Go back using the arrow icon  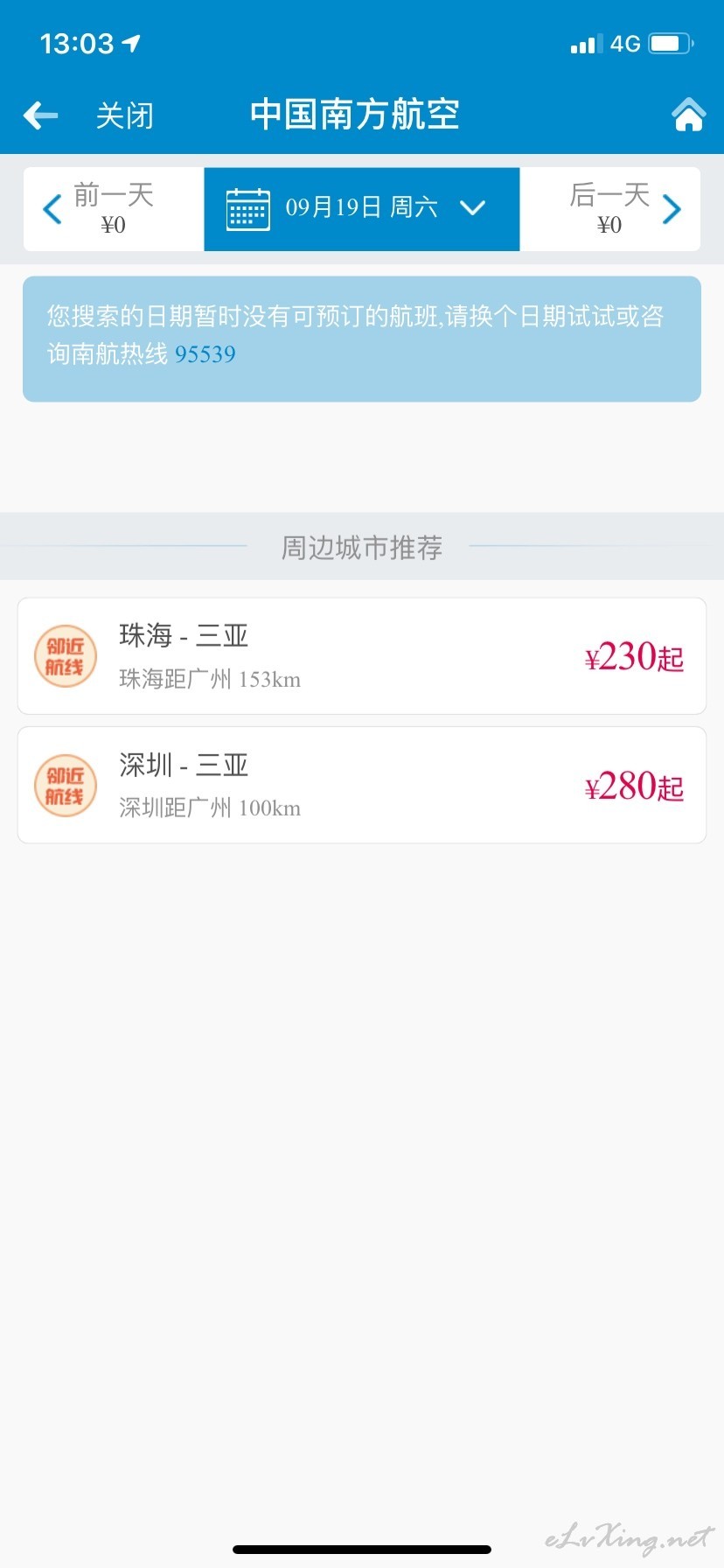coord(40,115)
